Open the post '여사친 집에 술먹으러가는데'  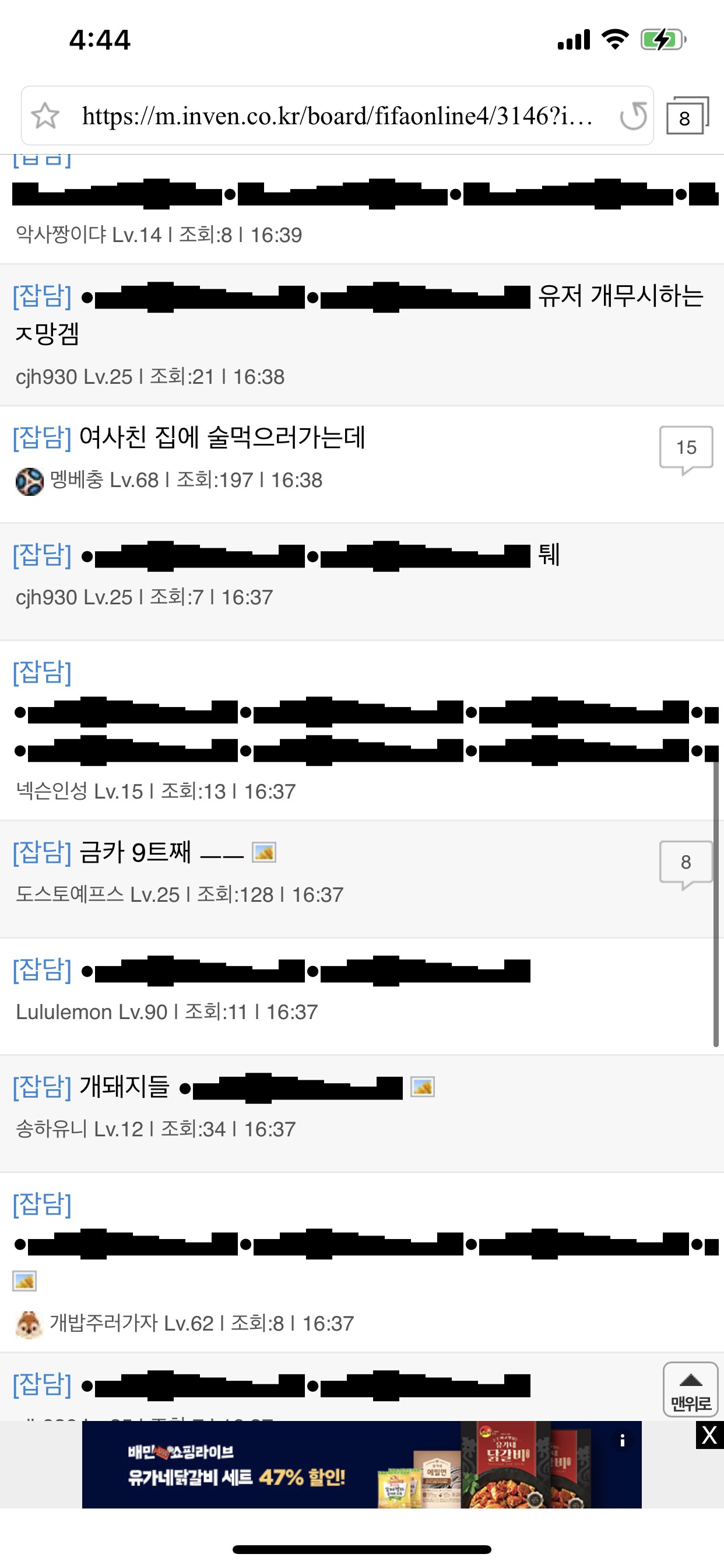(222, 437)
